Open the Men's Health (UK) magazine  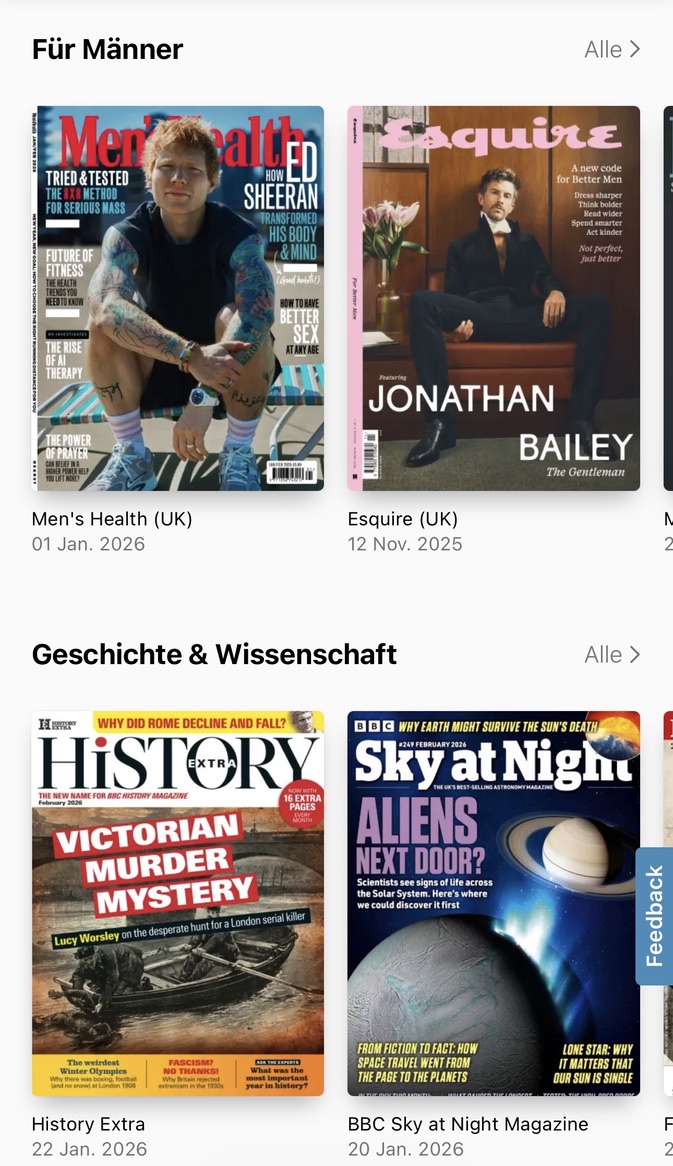(x=178, y=298)
